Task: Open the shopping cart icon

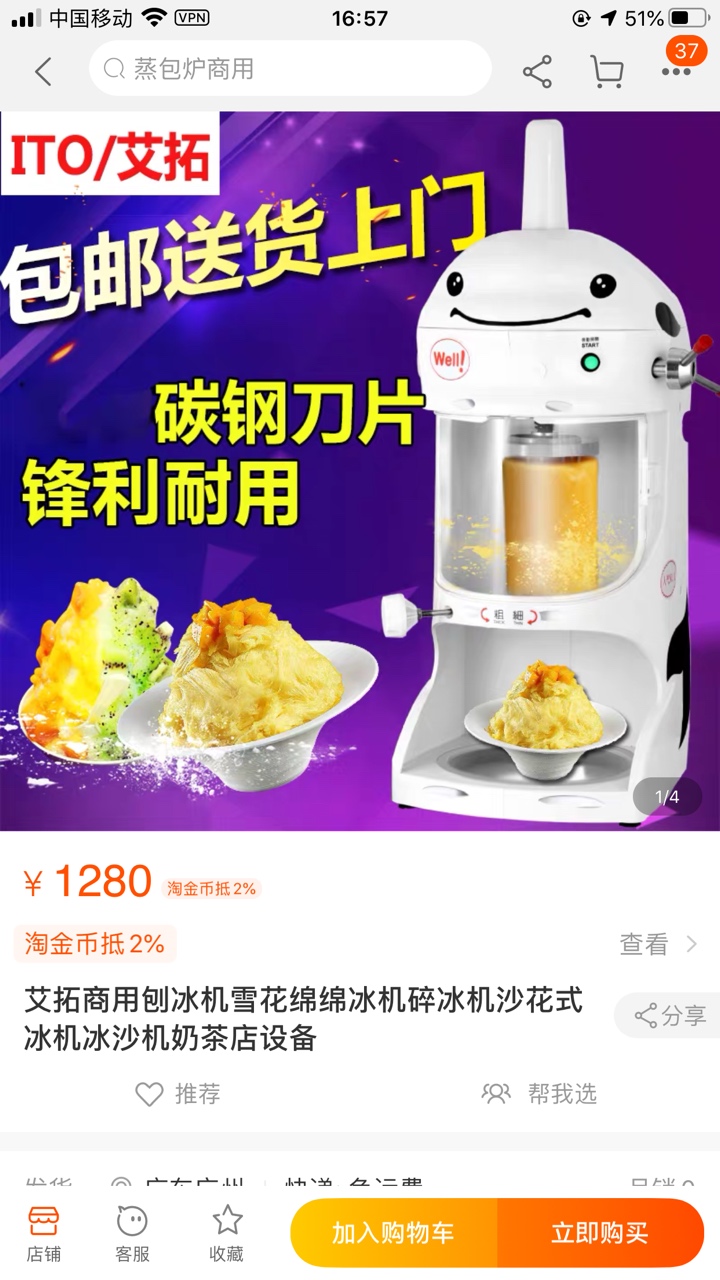Action: pyautogui.click(x=606, y=71)
